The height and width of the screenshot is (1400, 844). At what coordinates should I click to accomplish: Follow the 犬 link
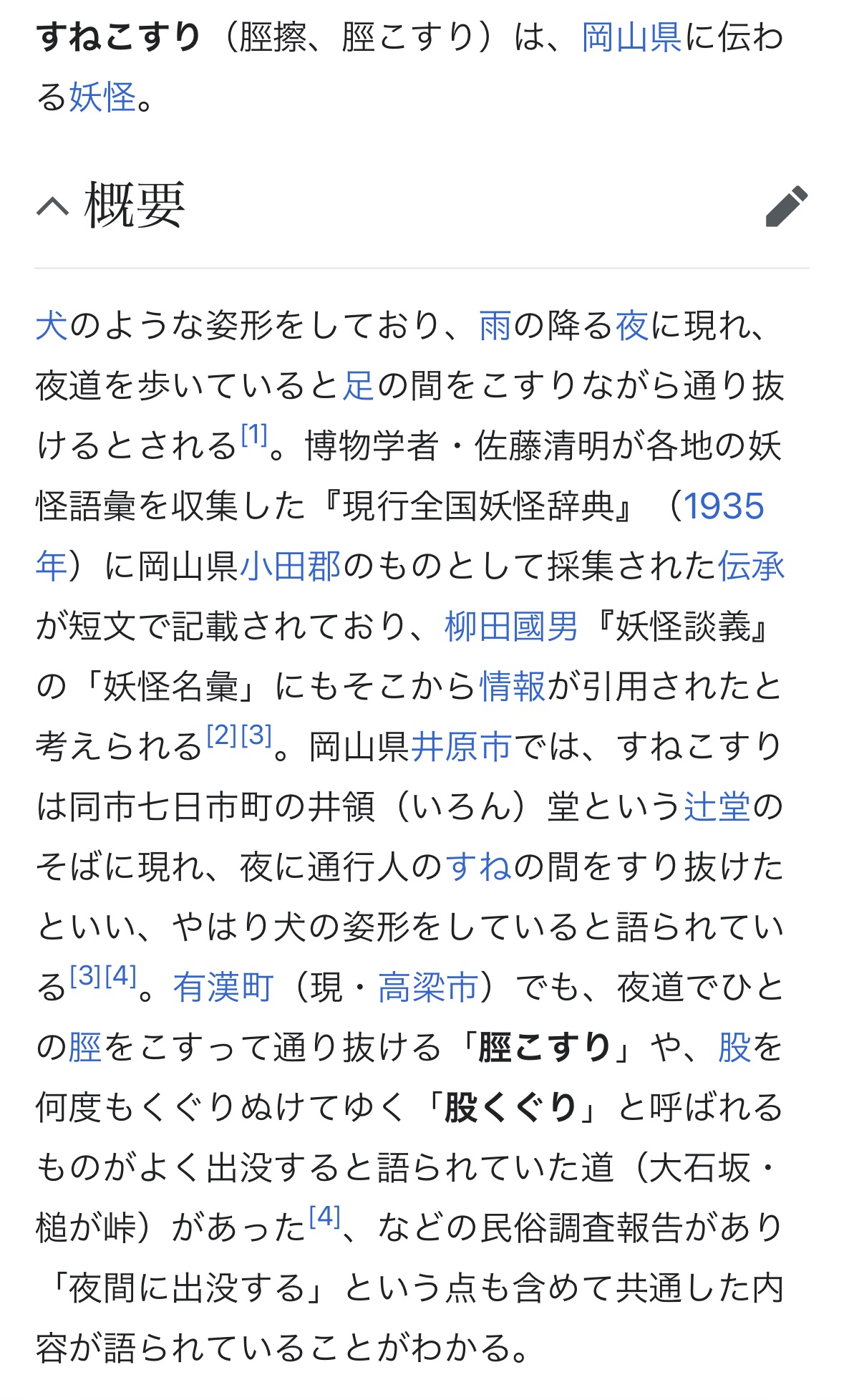52,327
